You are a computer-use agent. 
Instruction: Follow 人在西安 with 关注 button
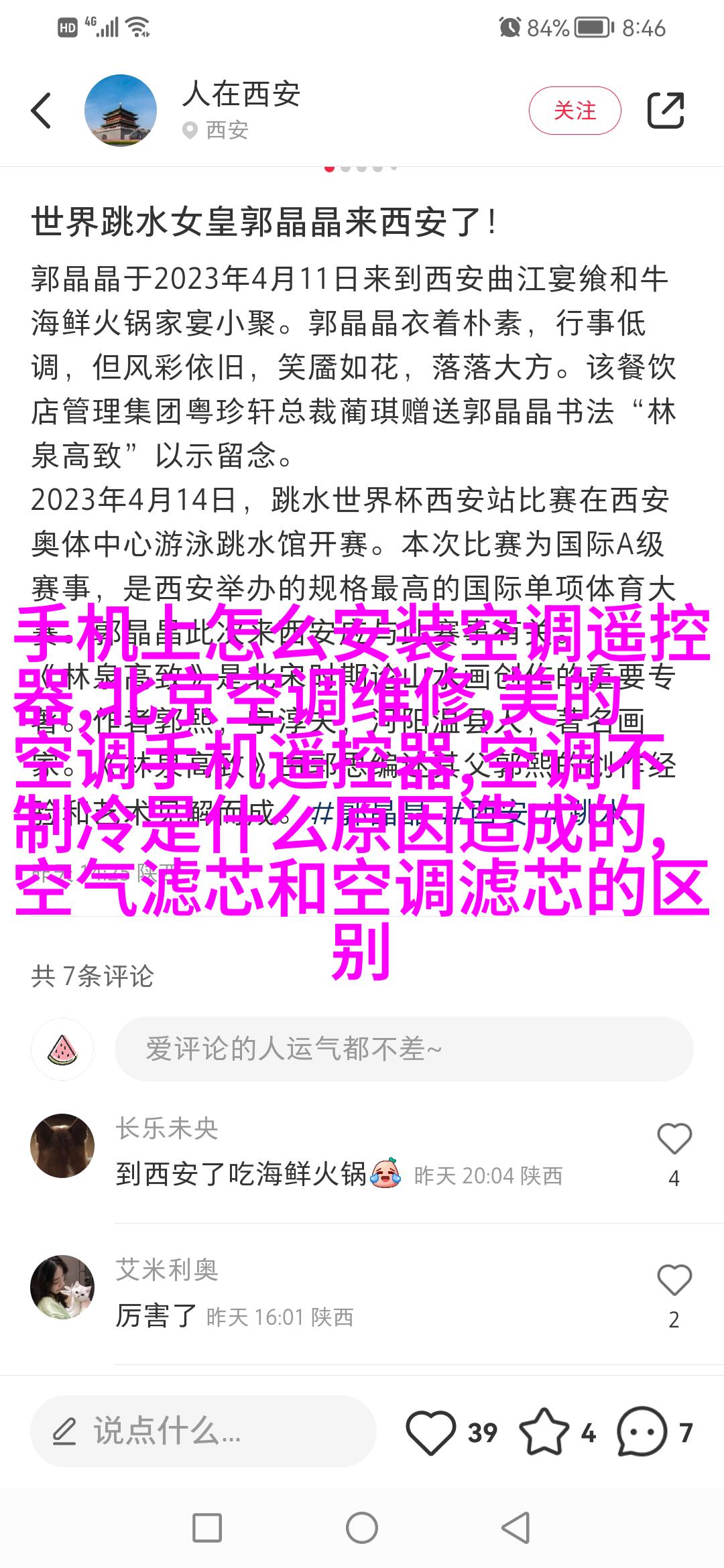[x=575, y=111]
